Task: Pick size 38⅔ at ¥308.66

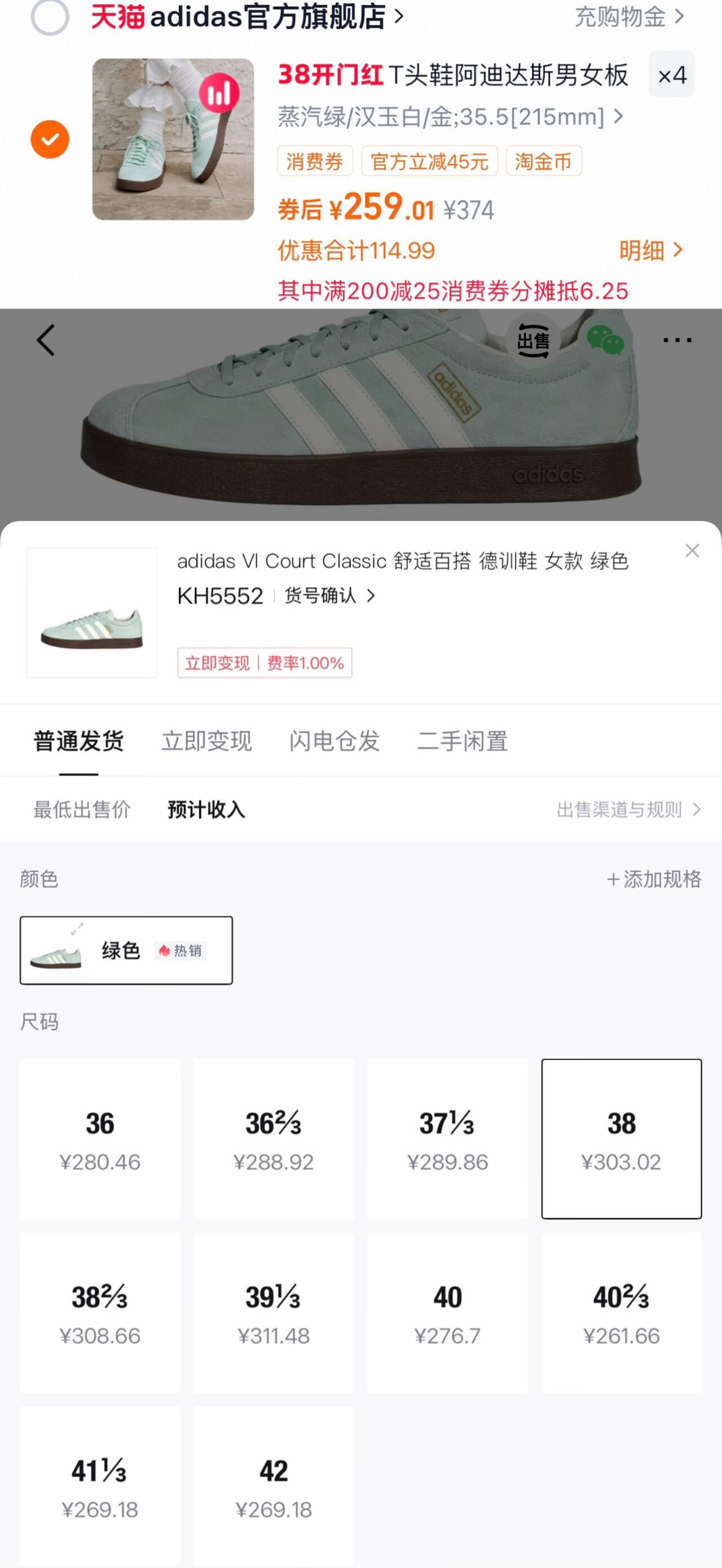Action: pyautogui.click(x=100, y=1313)
